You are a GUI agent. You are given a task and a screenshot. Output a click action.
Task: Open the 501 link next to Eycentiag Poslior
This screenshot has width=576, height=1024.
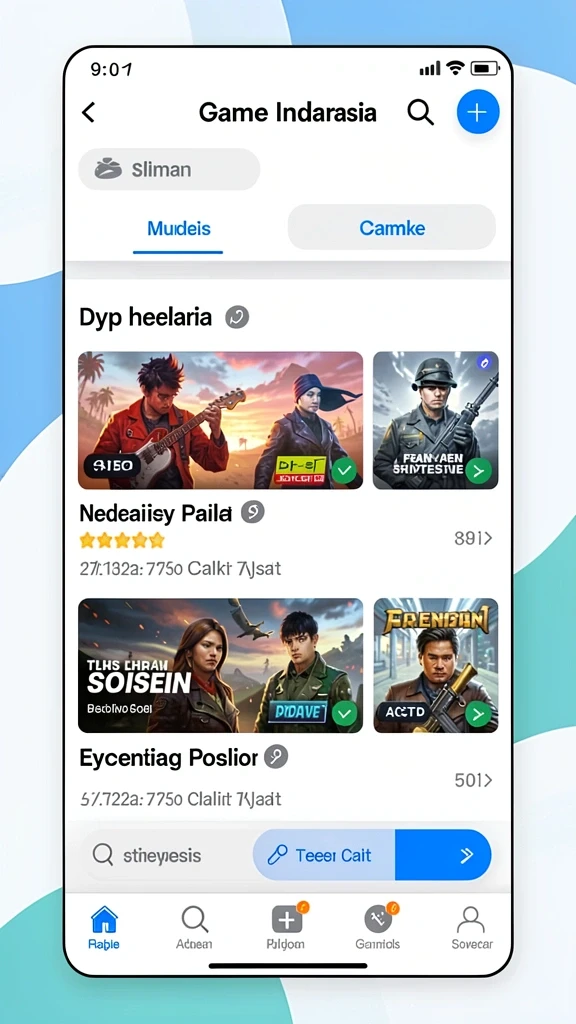click(x=473, y=780)
